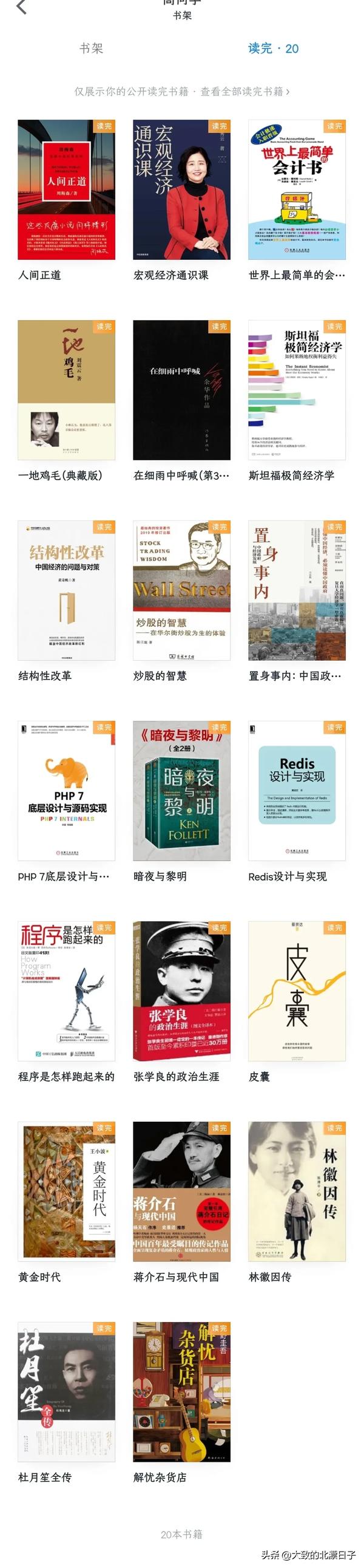Open the book Redis设计与实现
This screenshot has width=364, height=1568.
[297, 790]
